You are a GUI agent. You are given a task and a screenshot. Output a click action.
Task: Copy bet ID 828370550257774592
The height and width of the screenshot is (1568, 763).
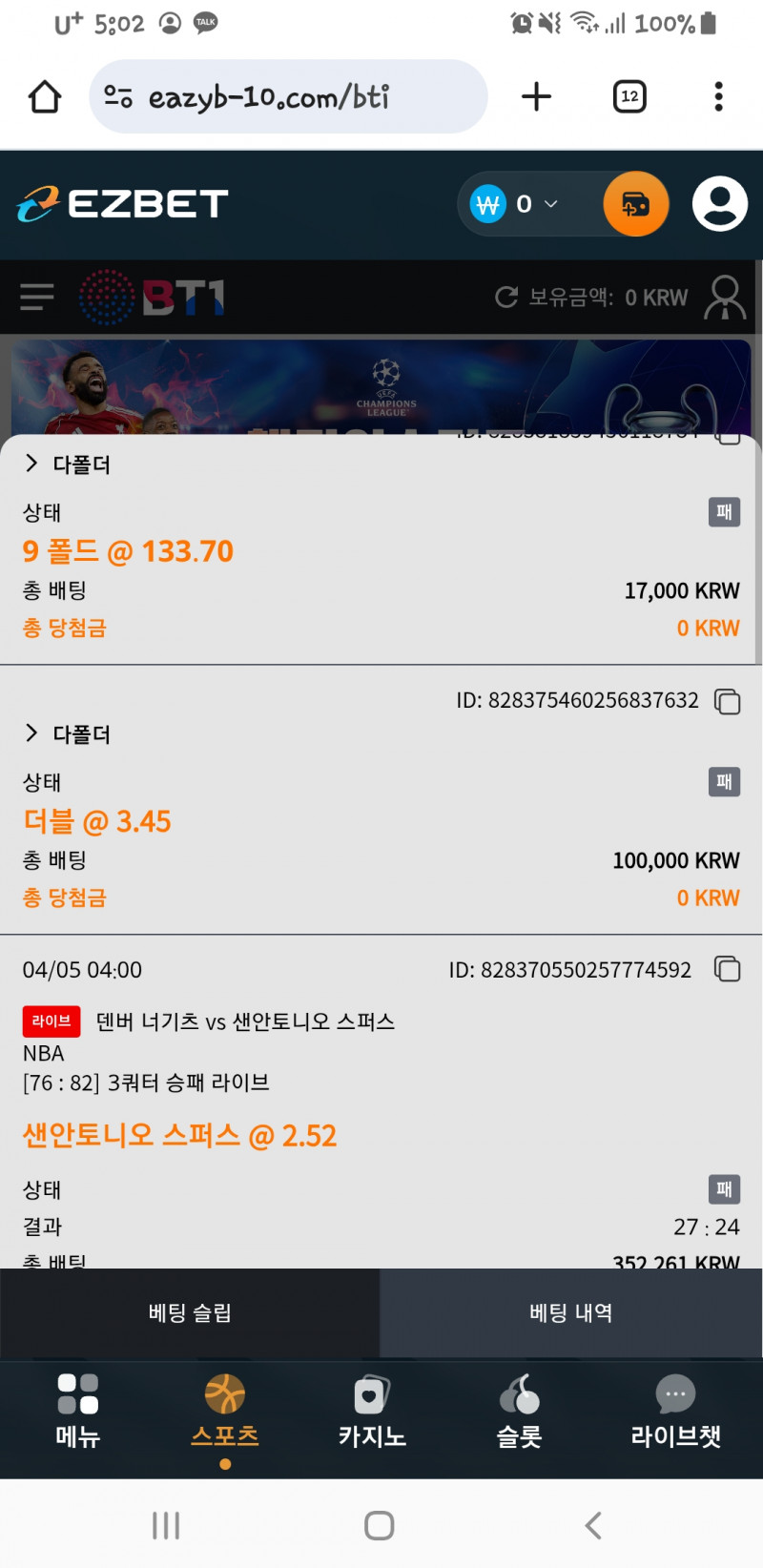tap(728, 970)
